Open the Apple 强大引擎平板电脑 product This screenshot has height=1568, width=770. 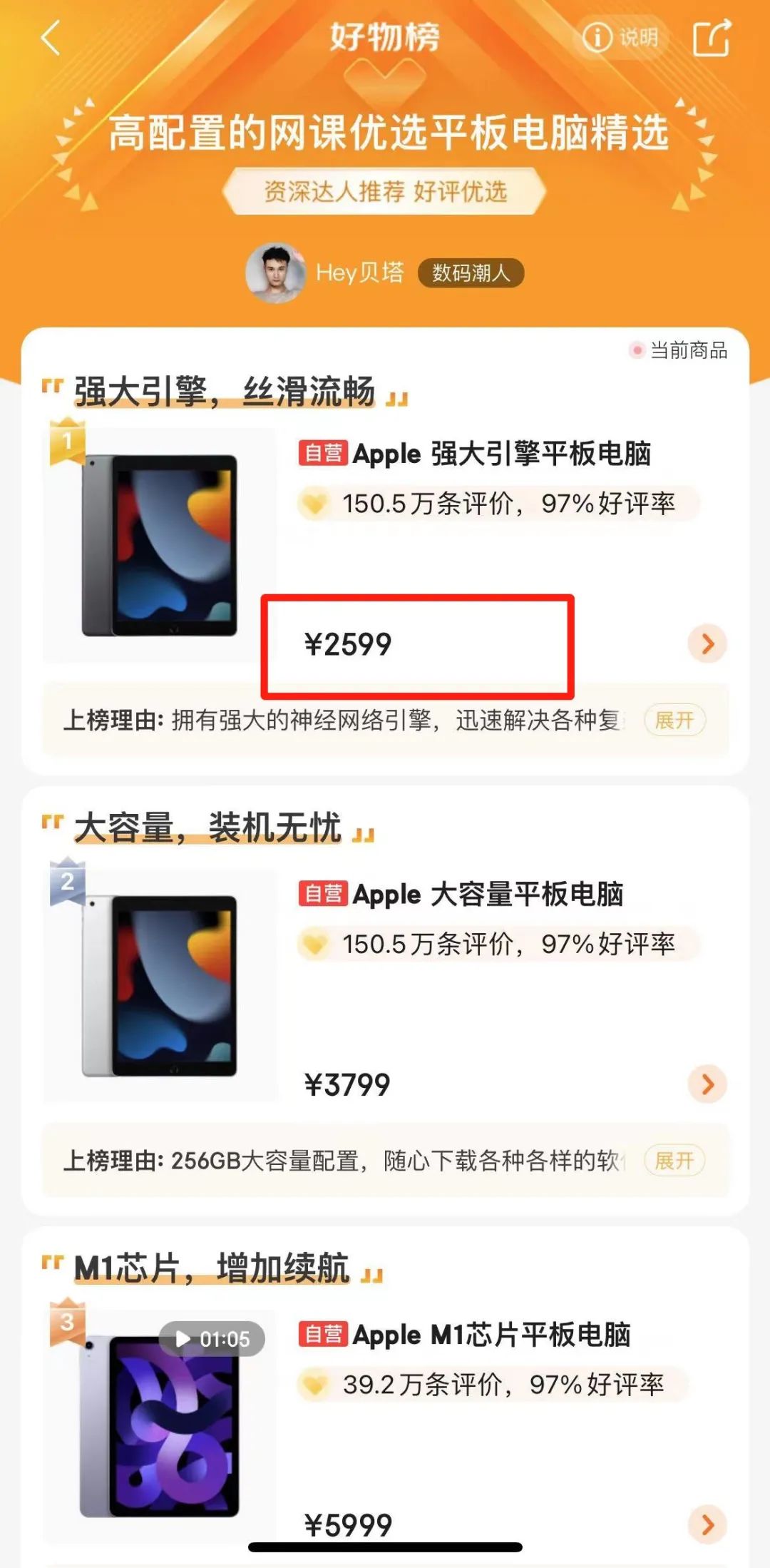coord(501,454)
